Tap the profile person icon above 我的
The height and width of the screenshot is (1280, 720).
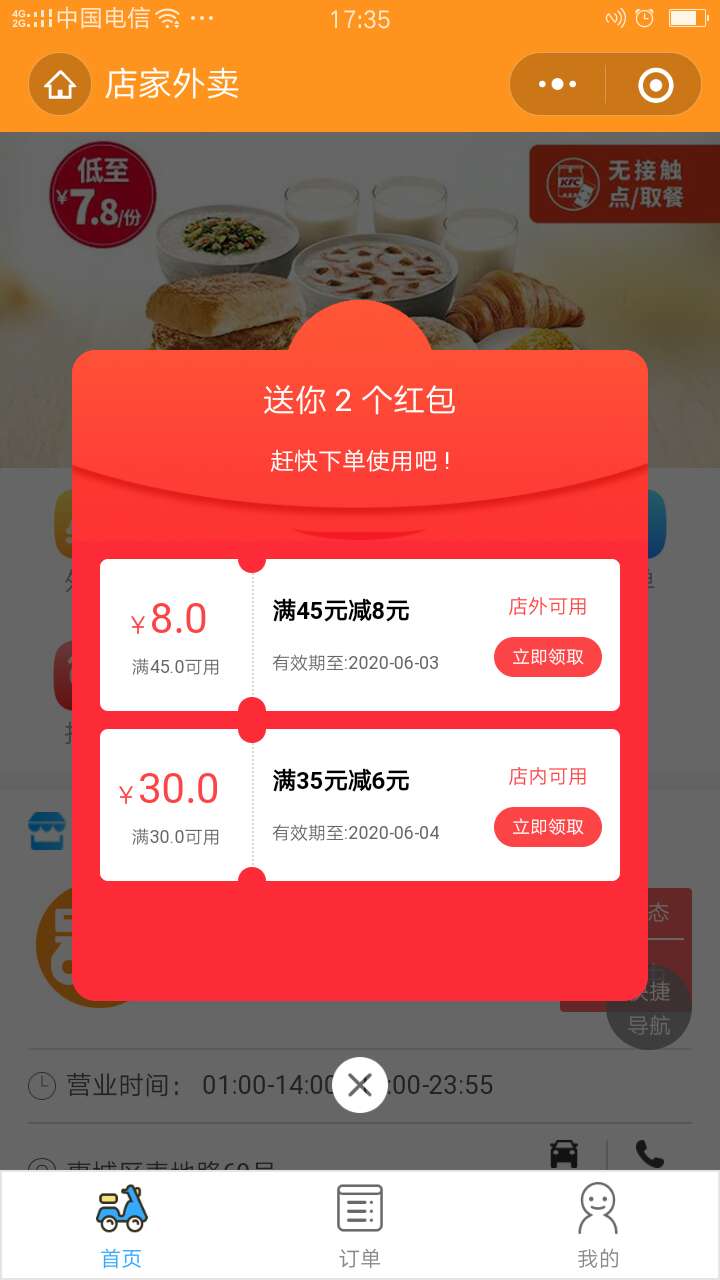pos(598,1208)
